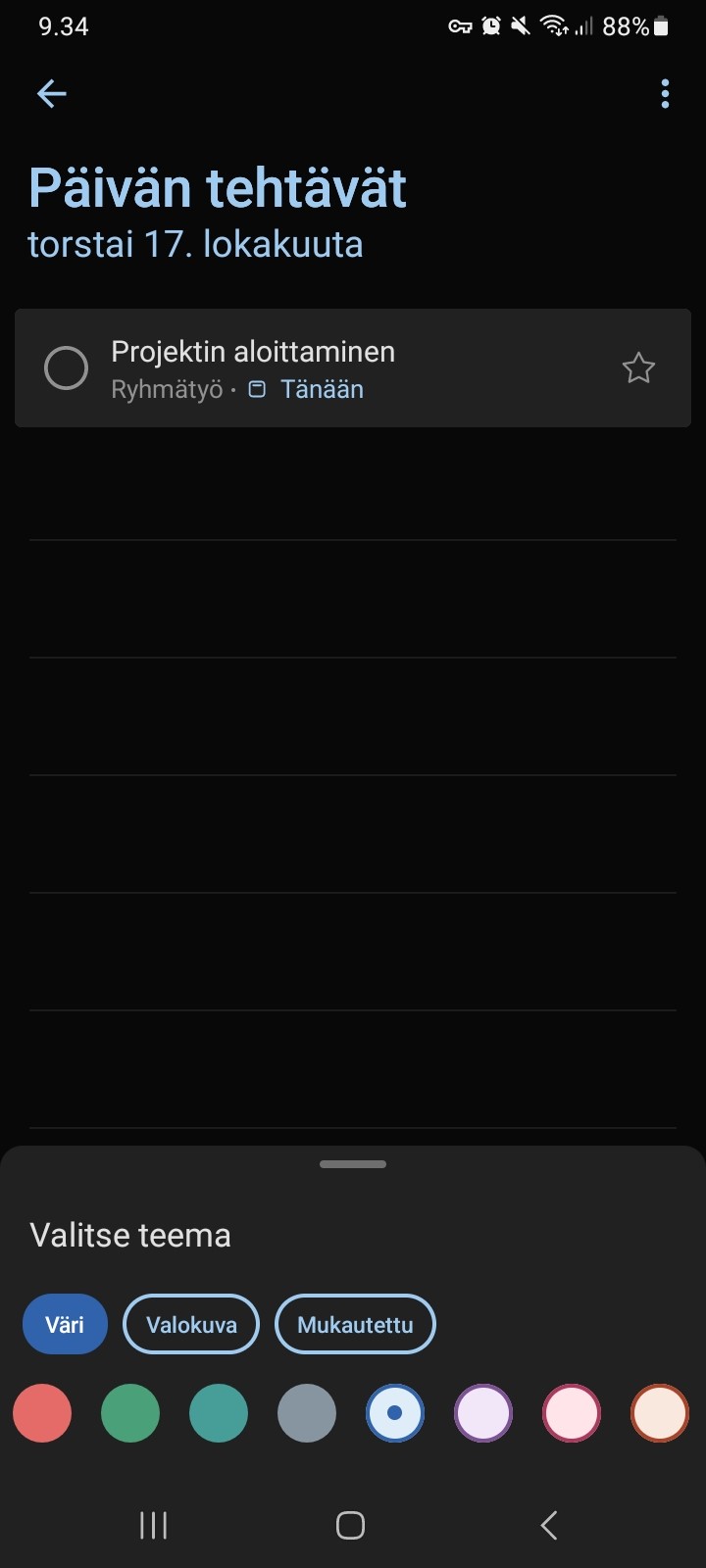Select the light purple theme color
The width and height of the screenshot is (706, 1568).
[x=483, y=1413]
